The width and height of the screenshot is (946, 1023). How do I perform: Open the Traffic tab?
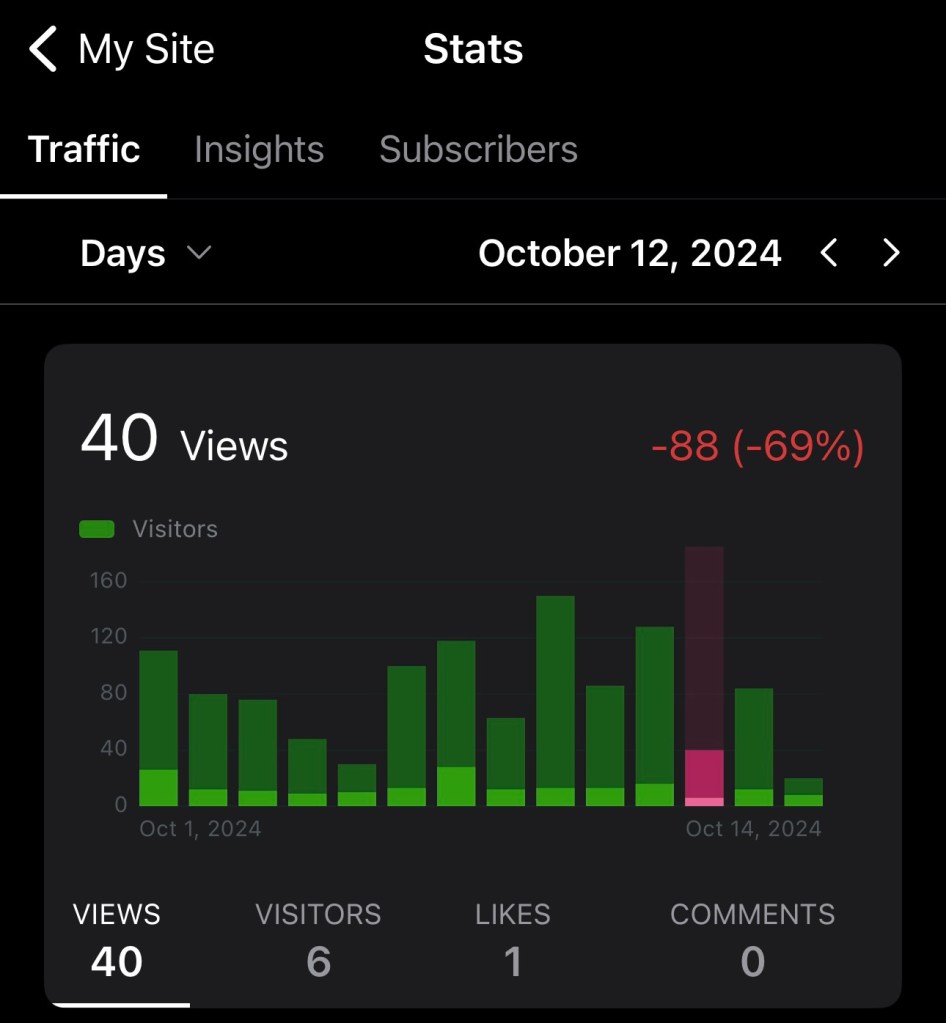[84, 150]
